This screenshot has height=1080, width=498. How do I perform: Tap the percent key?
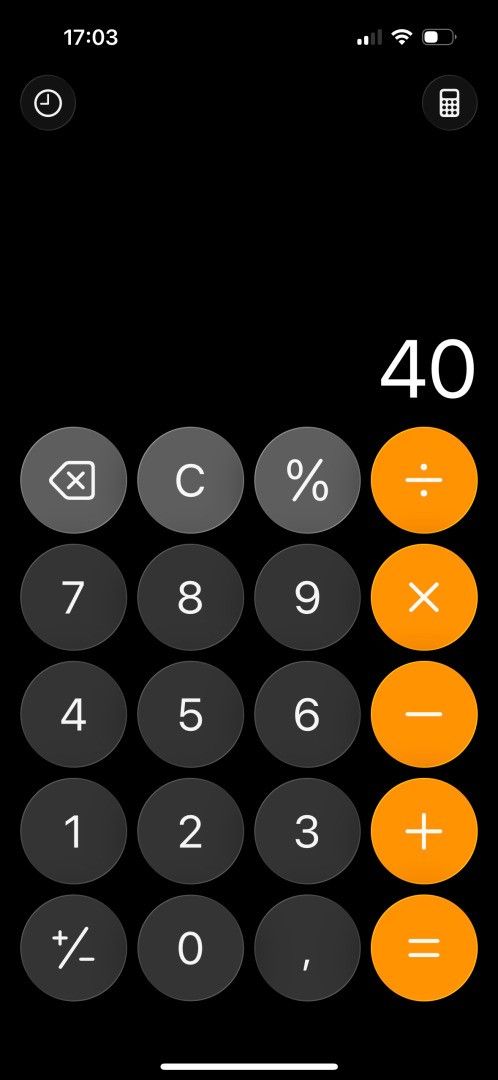point(307,480)
